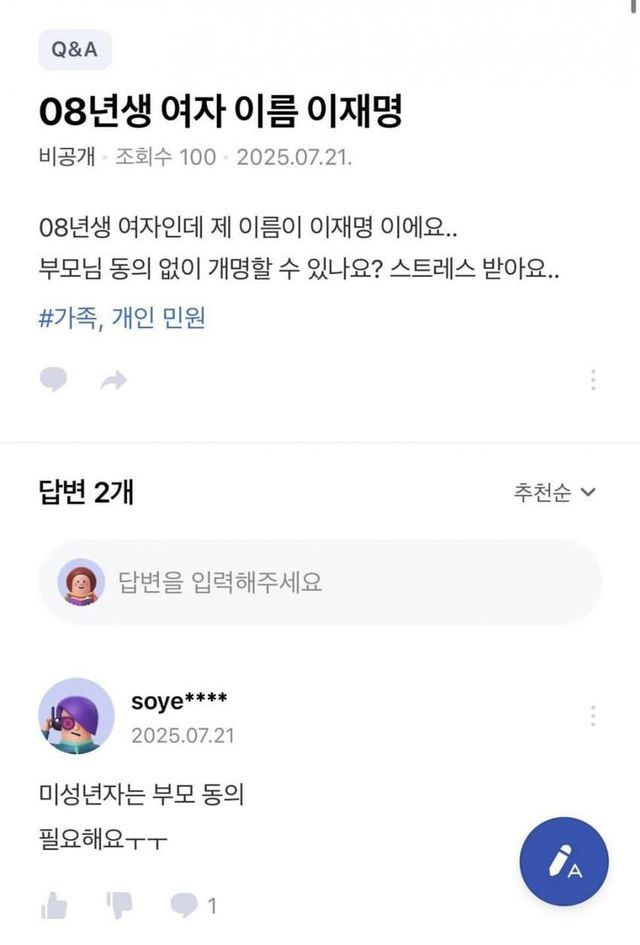This screenshot has width=640, height=945.
Task: Share this question
Action: click(113, 380)
